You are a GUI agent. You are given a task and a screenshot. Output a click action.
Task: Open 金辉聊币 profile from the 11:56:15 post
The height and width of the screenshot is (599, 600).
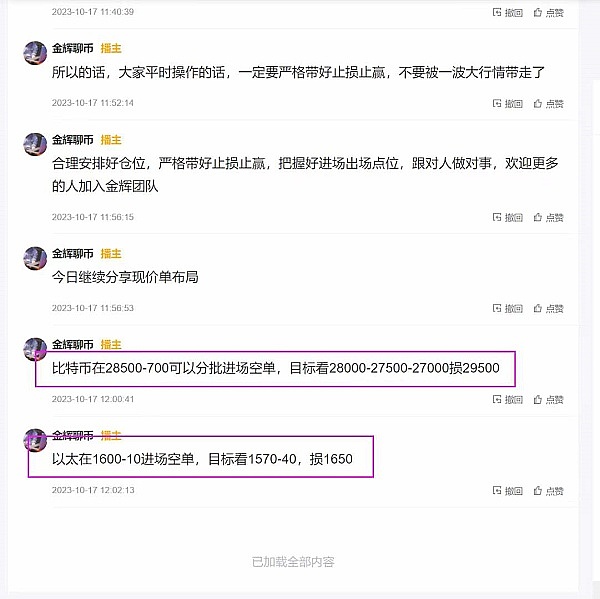point(35,146)
